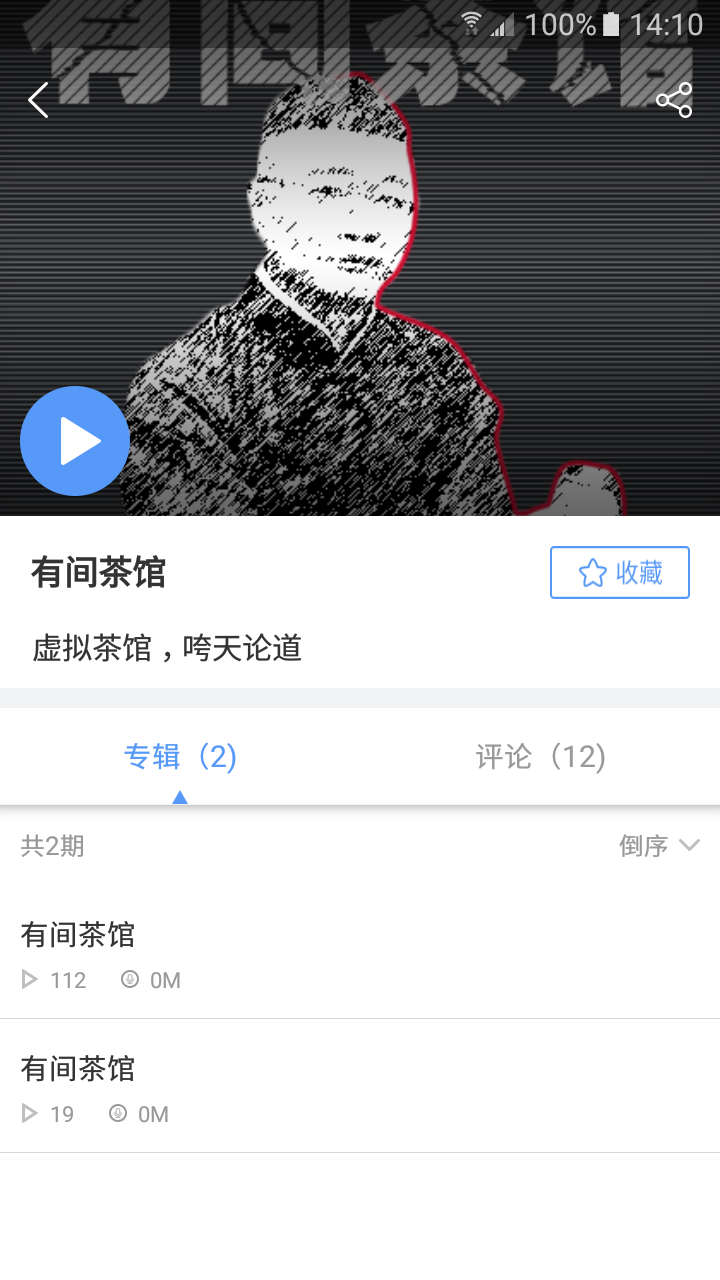720x1280 pixels.
Task: Open the 倒序 sort order dropdown
Action: point(646,845)
